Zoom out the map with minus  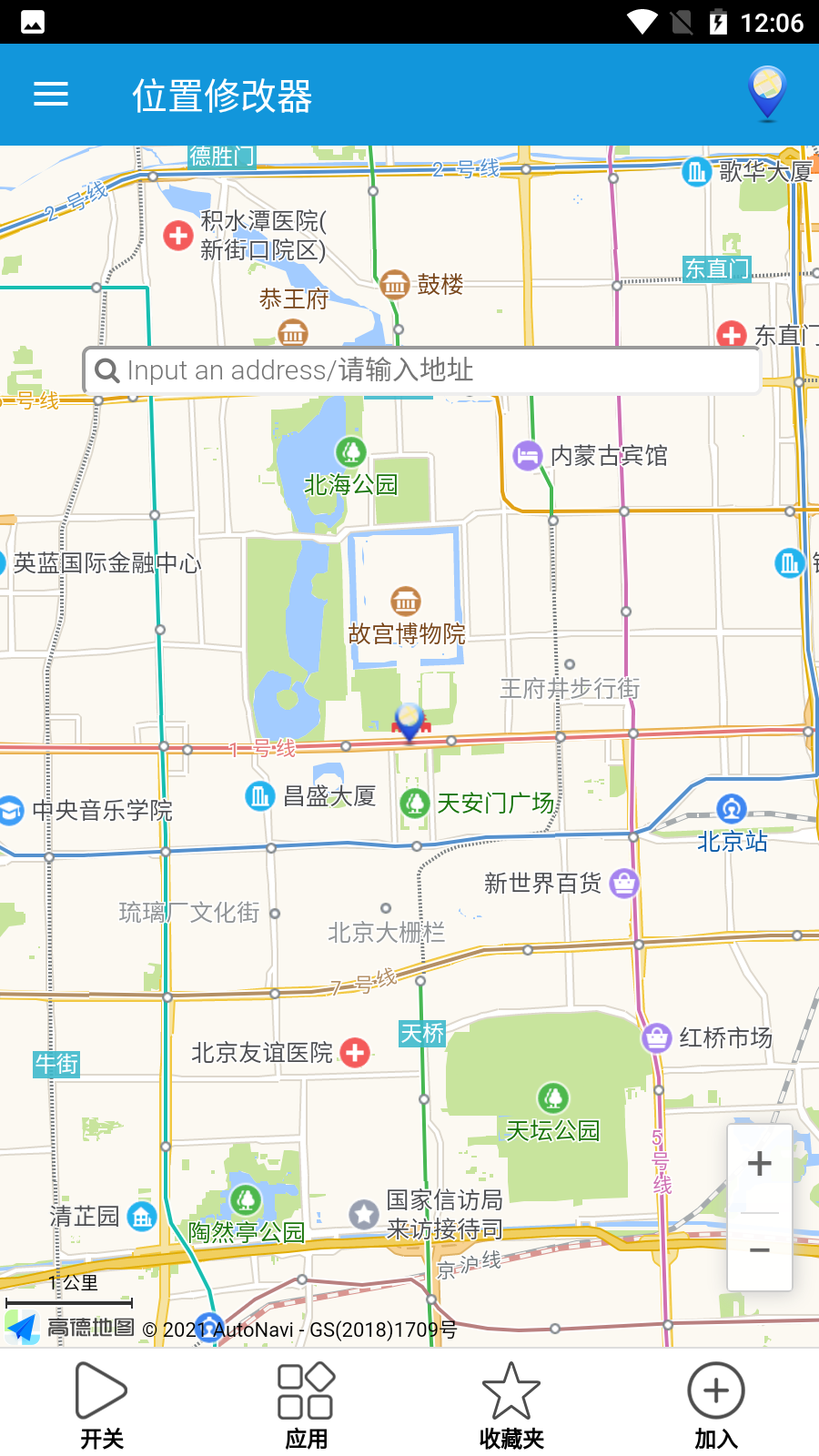coord(759,1250)
